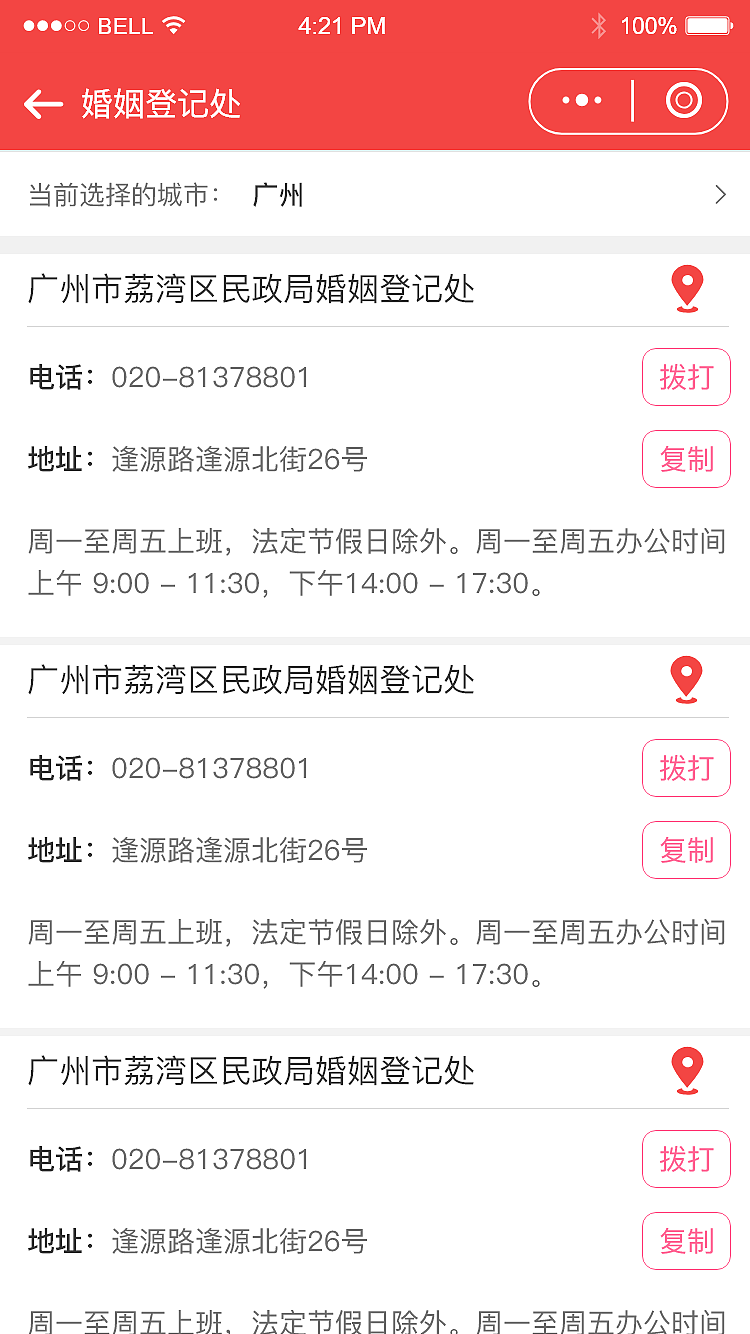Open the current city selector row
750x1334 pixels.
(375, 195)
